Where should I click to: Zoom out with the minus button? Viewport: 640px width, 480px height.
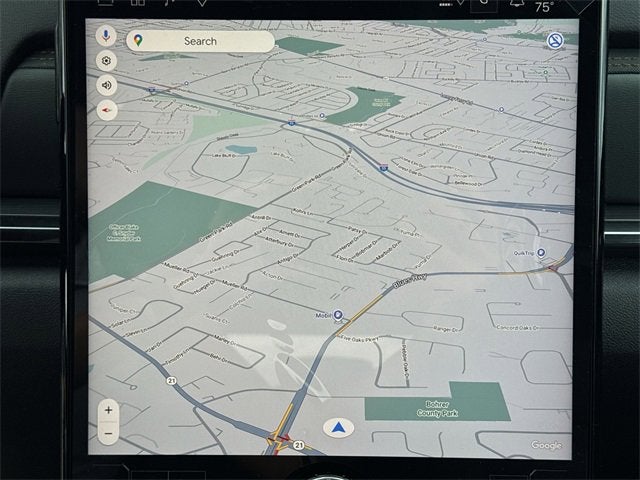108,433
